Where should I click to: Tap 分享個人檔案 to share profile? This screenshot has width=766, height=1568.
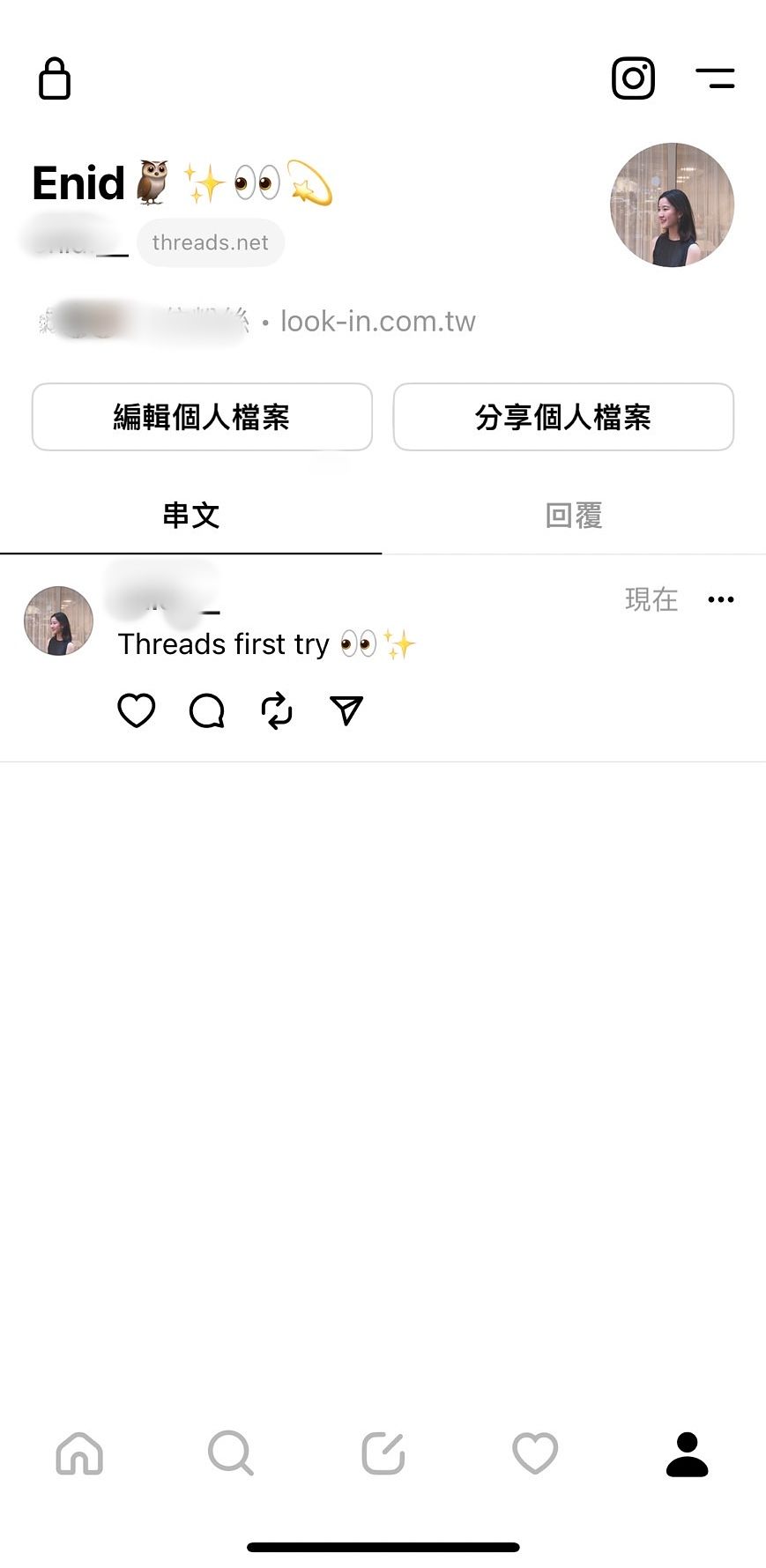click(563, 417)
